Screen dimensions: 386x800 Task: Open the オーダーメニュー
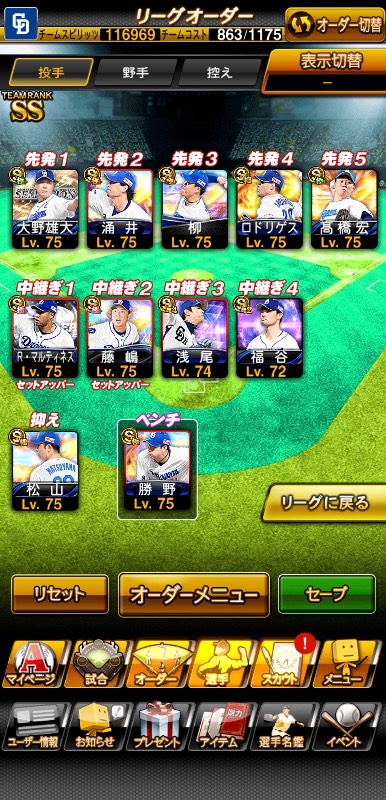194,594
